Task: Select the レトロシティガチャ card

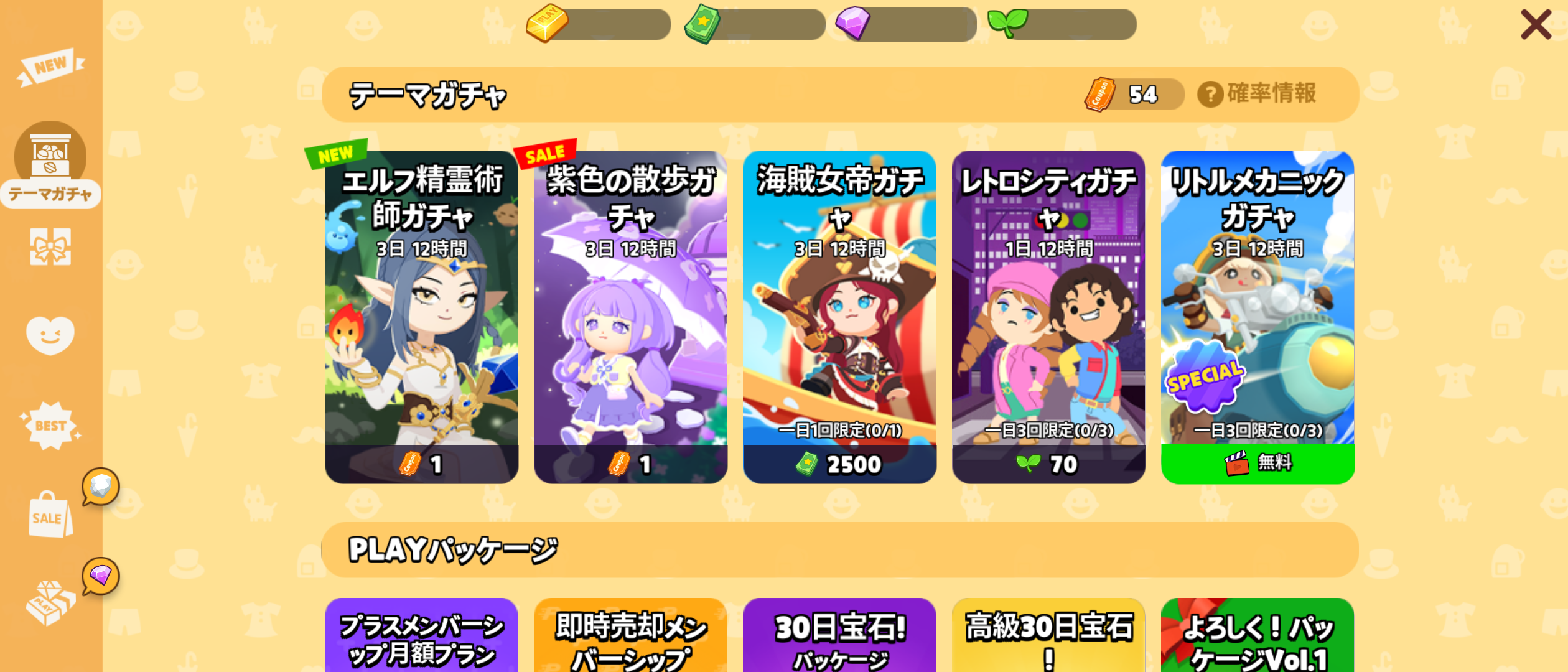Action: pyautogui.click(x=1048, y=317)
